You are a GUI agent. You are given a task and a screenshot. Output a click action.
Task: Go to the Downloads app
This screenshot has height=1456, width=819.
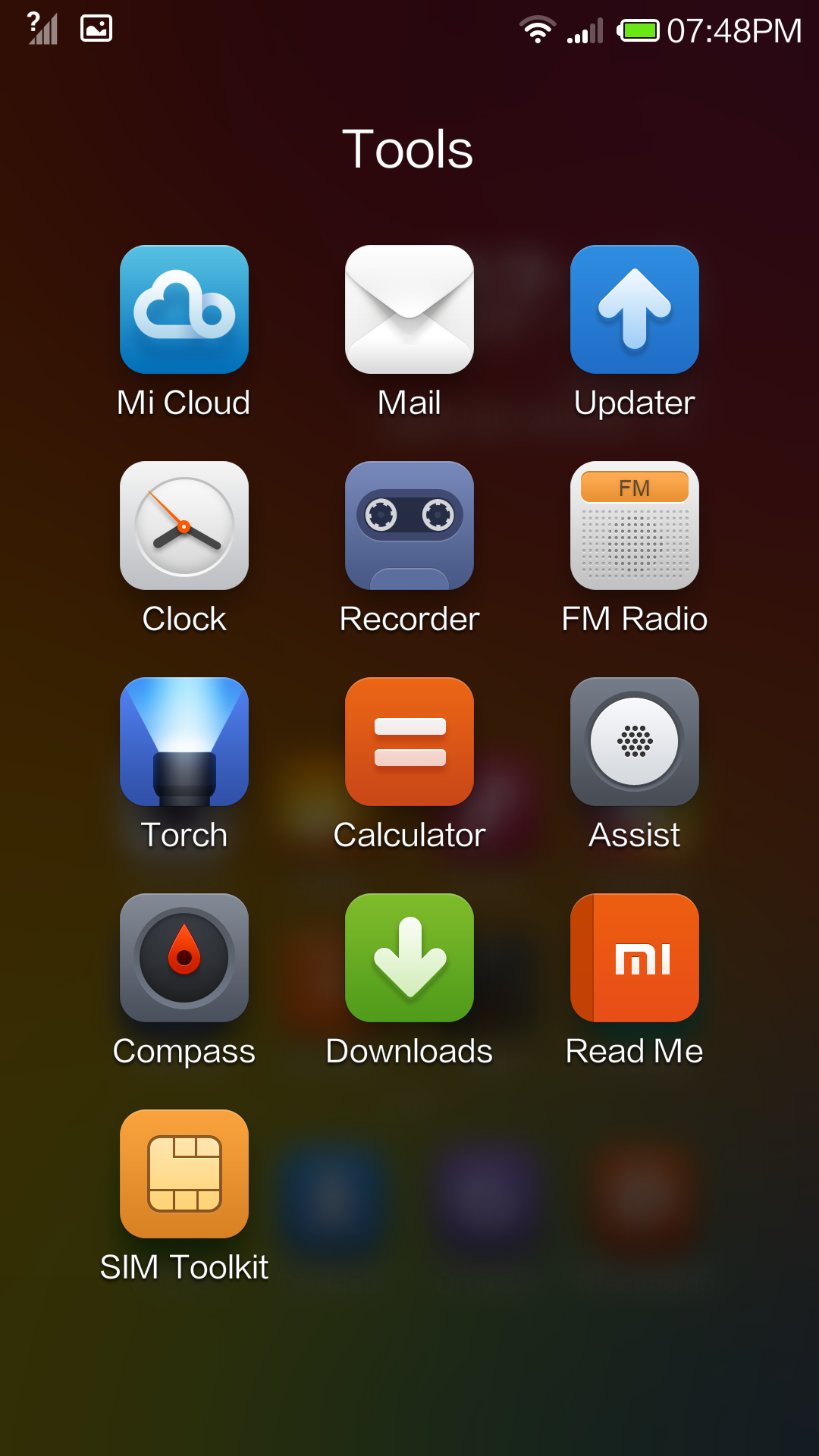(409, 958)
